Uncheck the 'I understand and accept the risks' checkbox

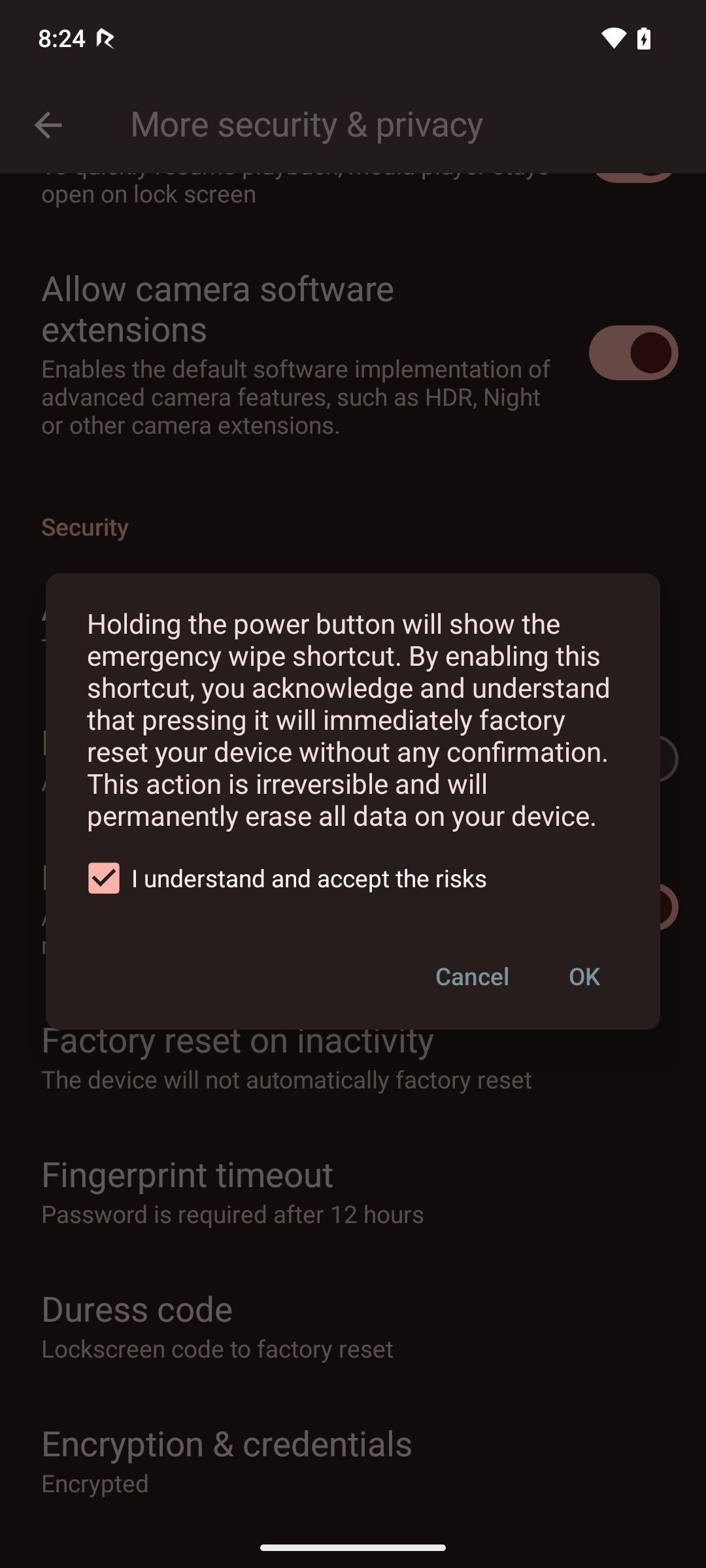tap(104, 878)
